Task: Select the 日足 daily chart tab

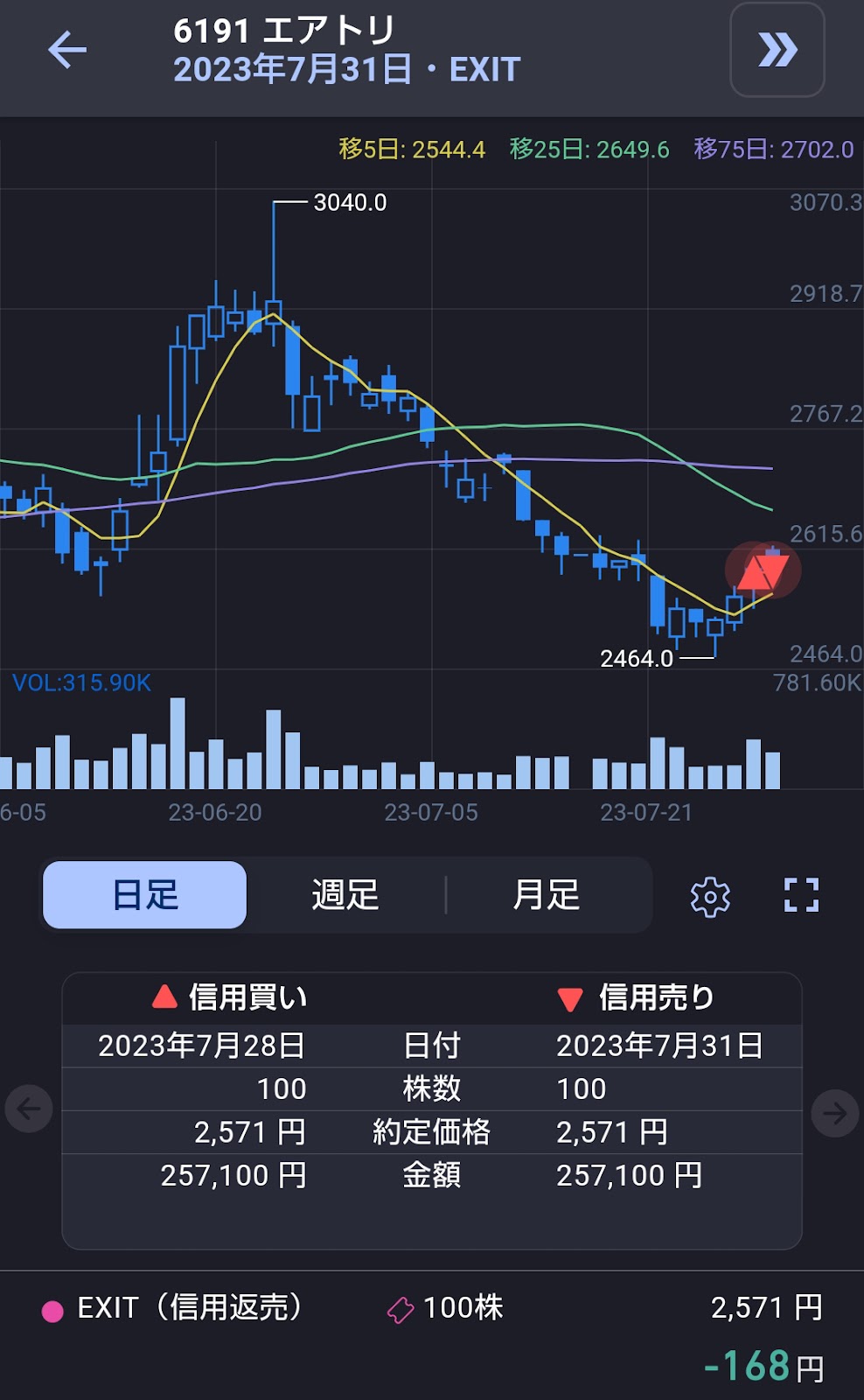Action: coord(145,895)
